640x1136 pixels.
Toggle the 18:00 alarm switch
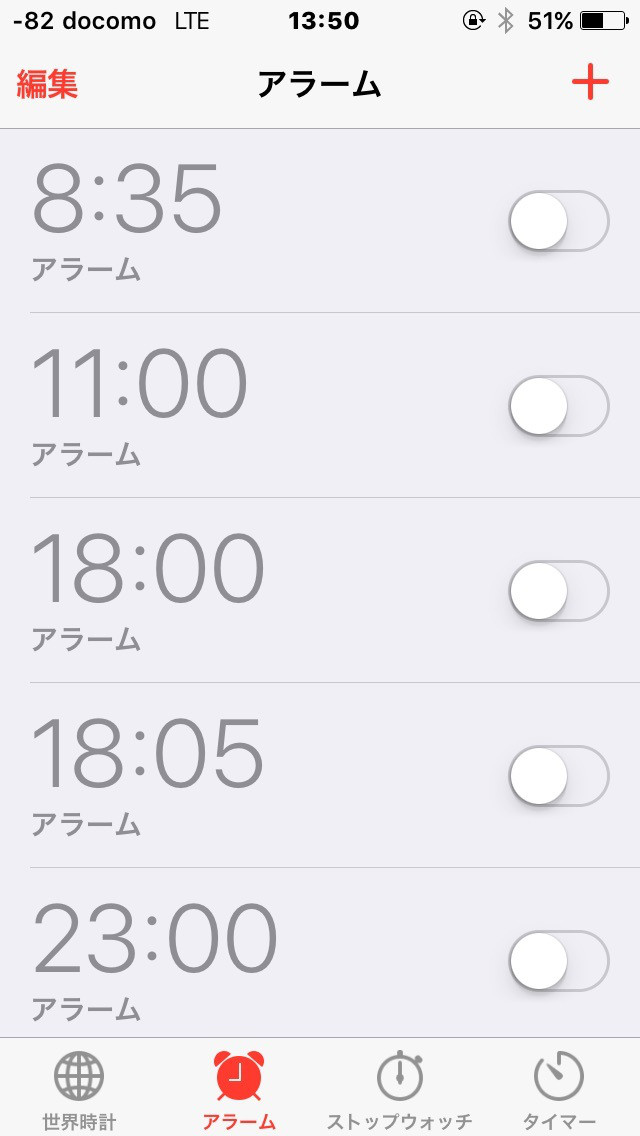click(559, 590)
